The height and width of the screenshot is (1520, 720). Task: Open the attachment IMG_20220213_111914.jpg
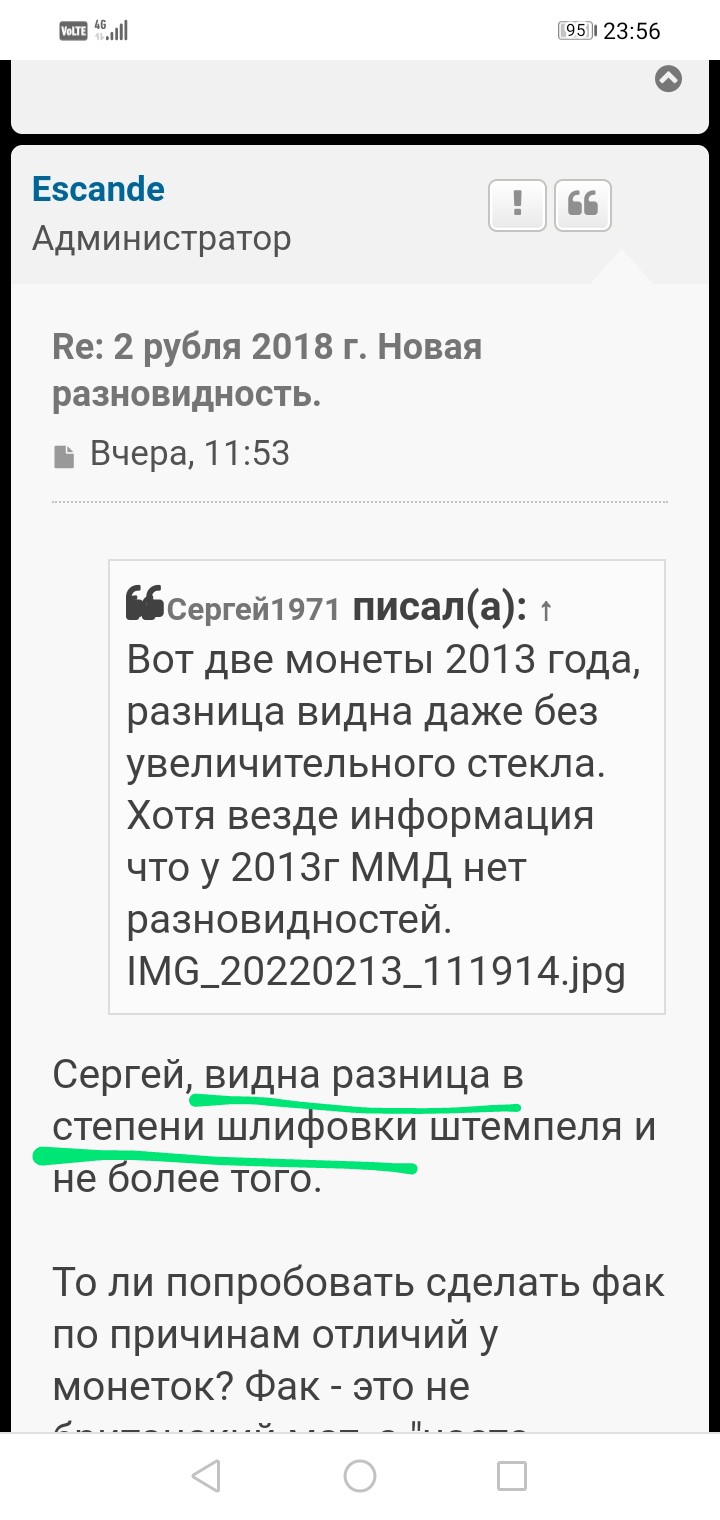tap(375, 970)
